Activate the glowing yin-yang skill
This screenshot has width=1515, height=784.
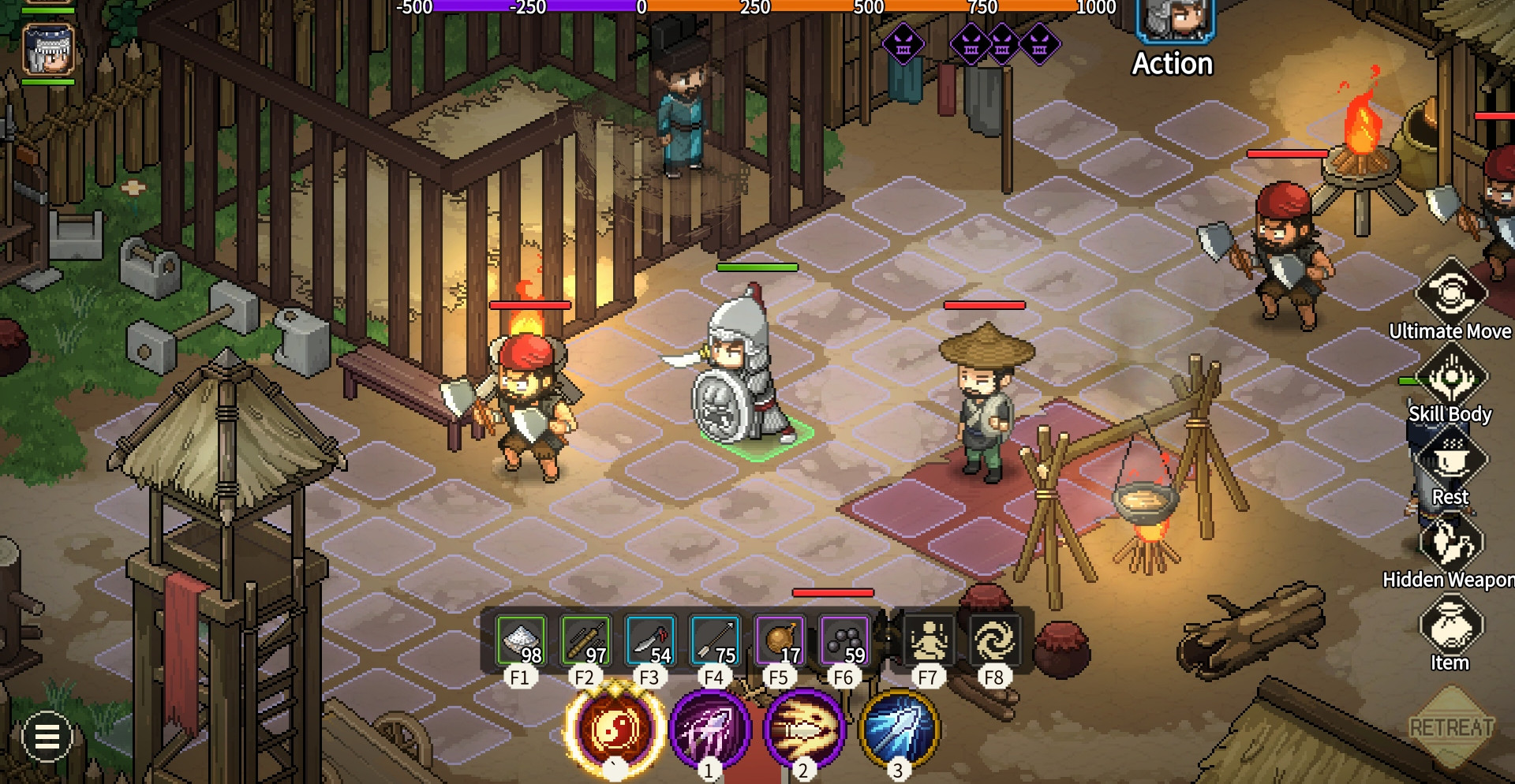point(615,730)
